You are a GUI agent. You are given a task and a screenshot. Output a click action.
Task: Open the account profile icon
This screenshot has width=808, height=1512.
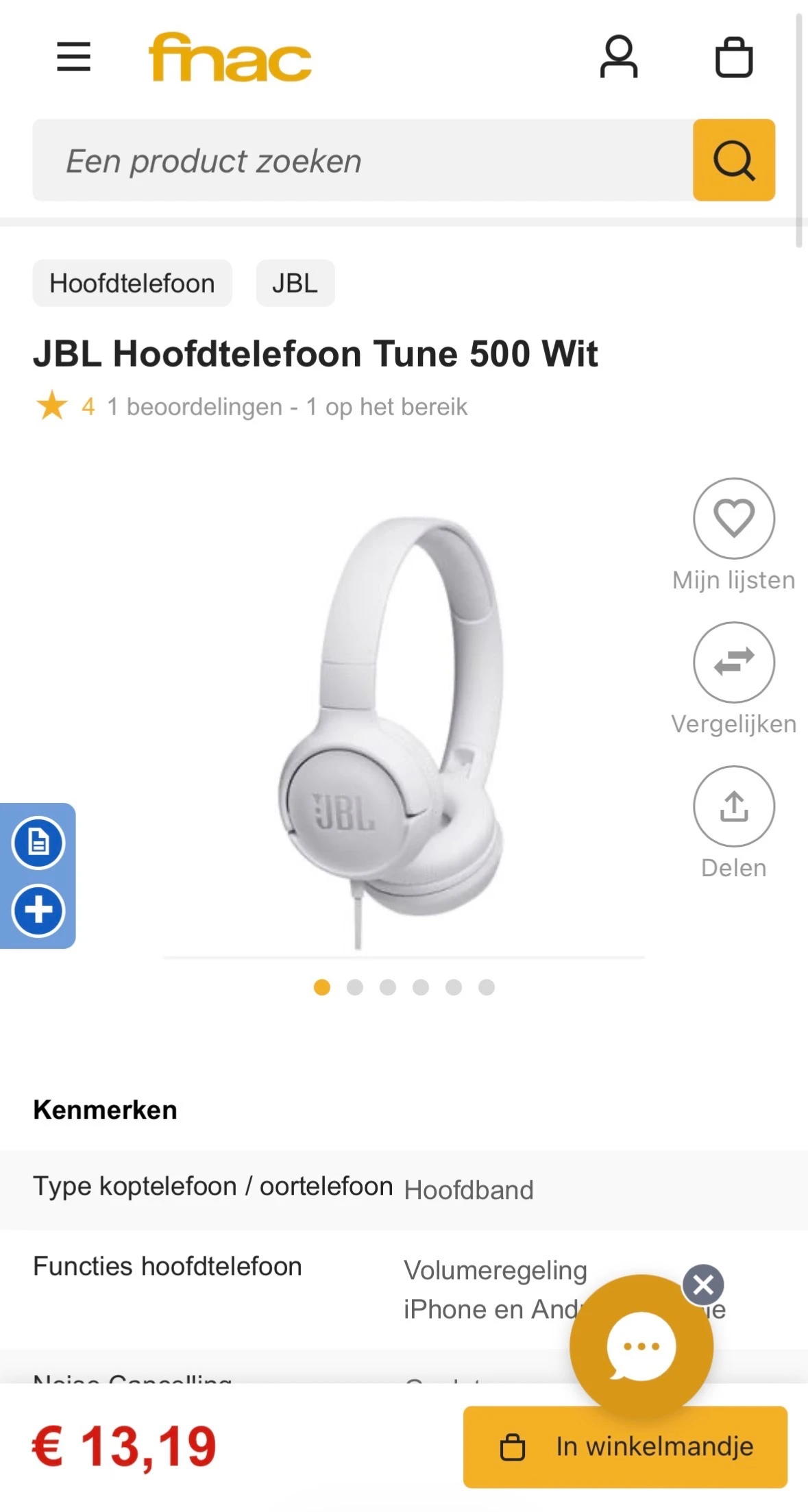tap(619, 58)
